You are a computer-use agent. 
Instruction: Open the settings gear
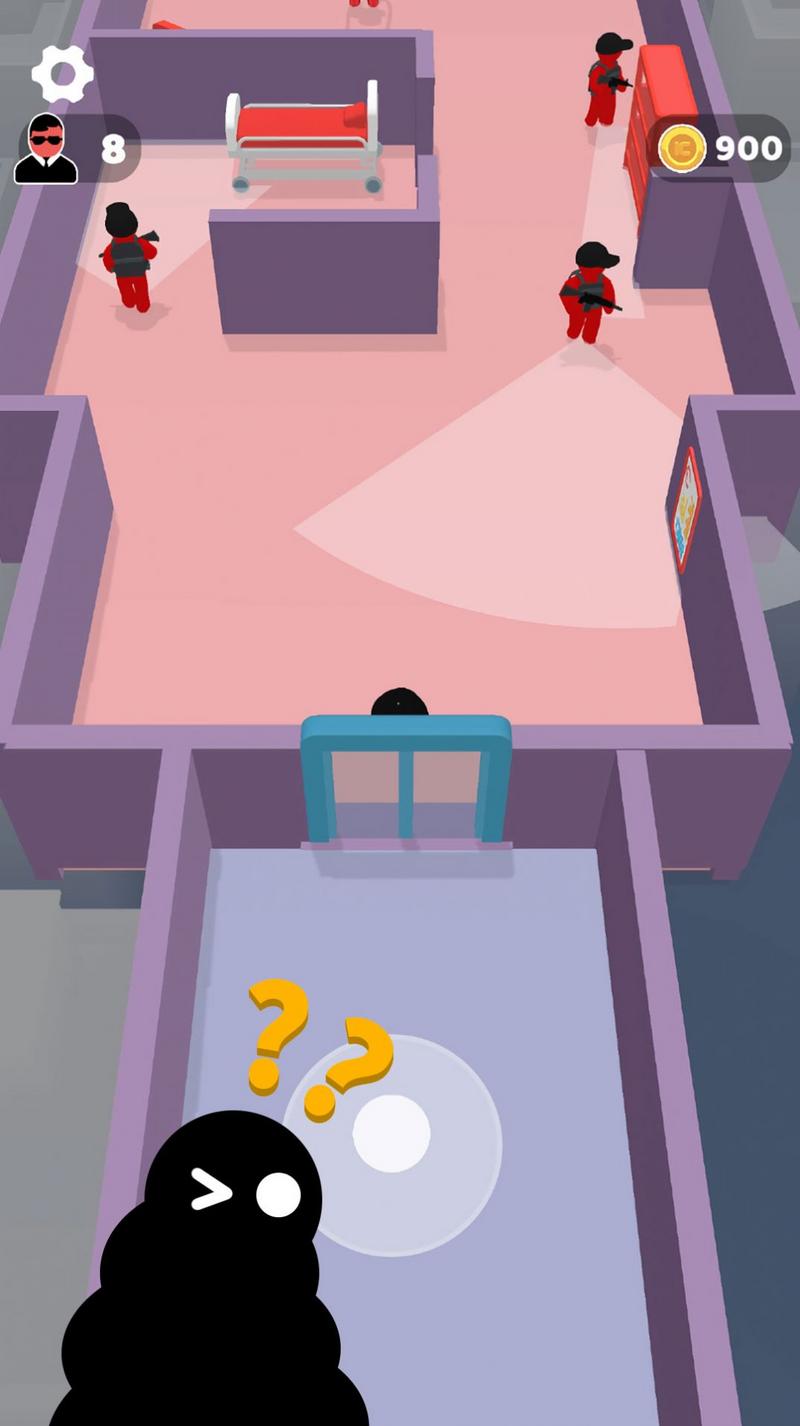[62, 73]
